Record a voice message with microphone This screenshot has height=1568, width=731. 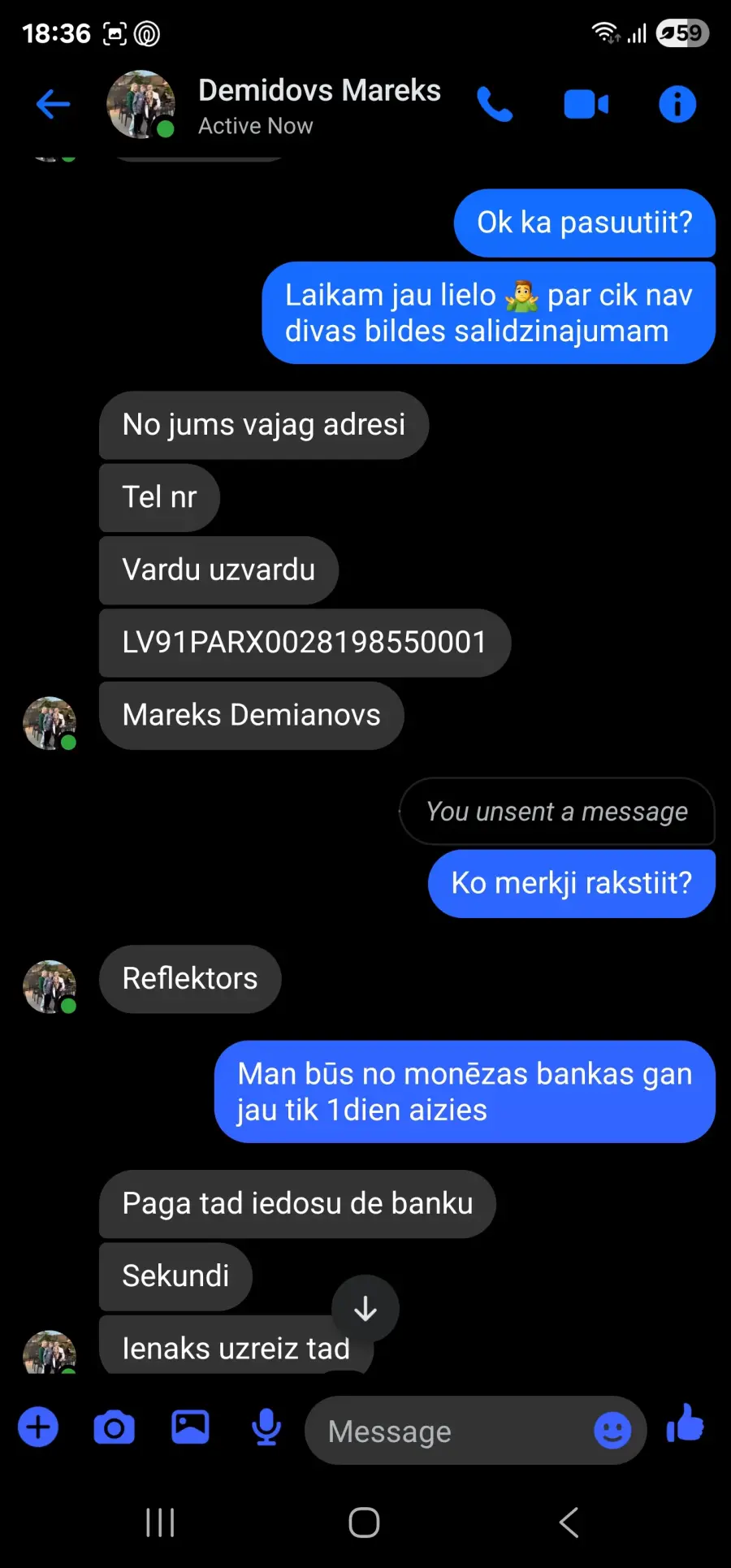pos(266,1427)
